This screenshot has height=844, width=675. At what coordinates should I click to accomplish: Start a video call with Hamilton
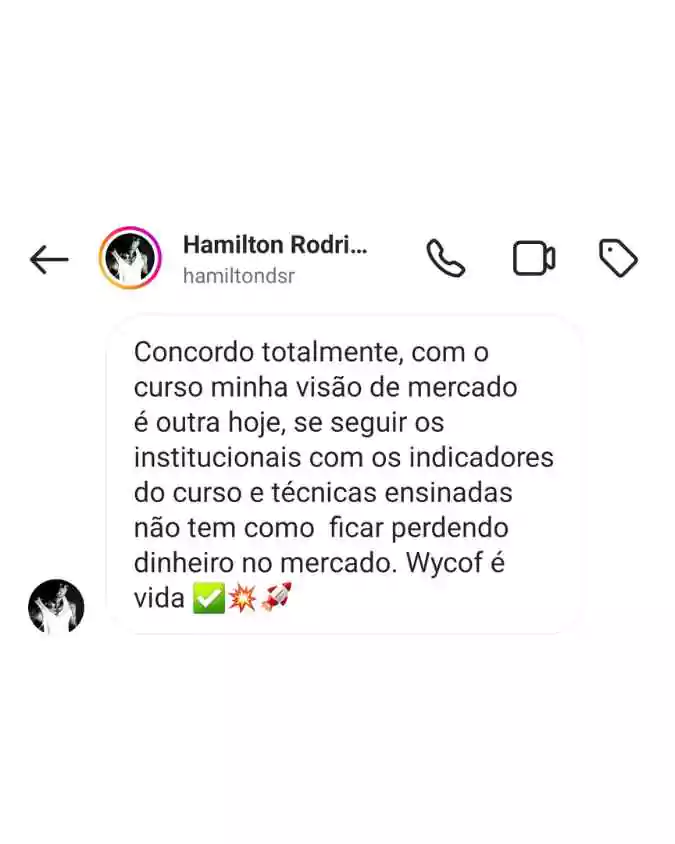[x=534, y=259]
